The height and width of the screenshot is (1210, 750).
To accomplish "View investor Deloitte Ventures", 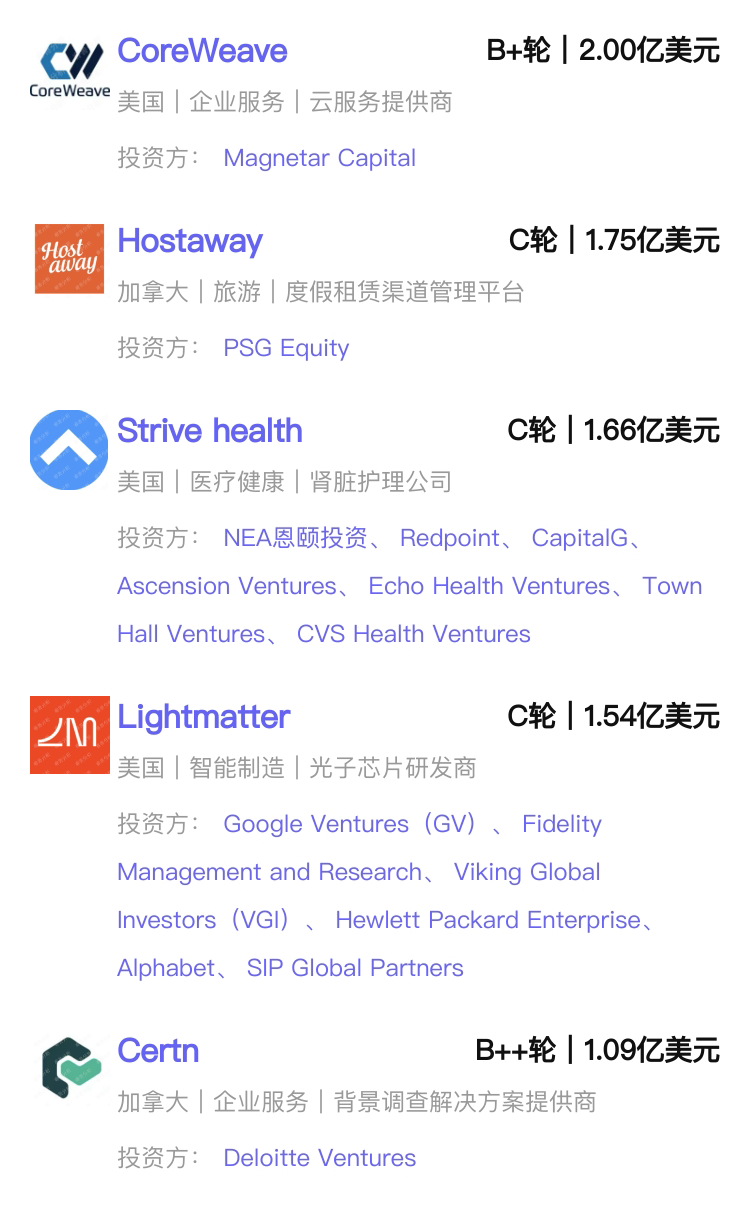I will click(x=319, y=1158).
